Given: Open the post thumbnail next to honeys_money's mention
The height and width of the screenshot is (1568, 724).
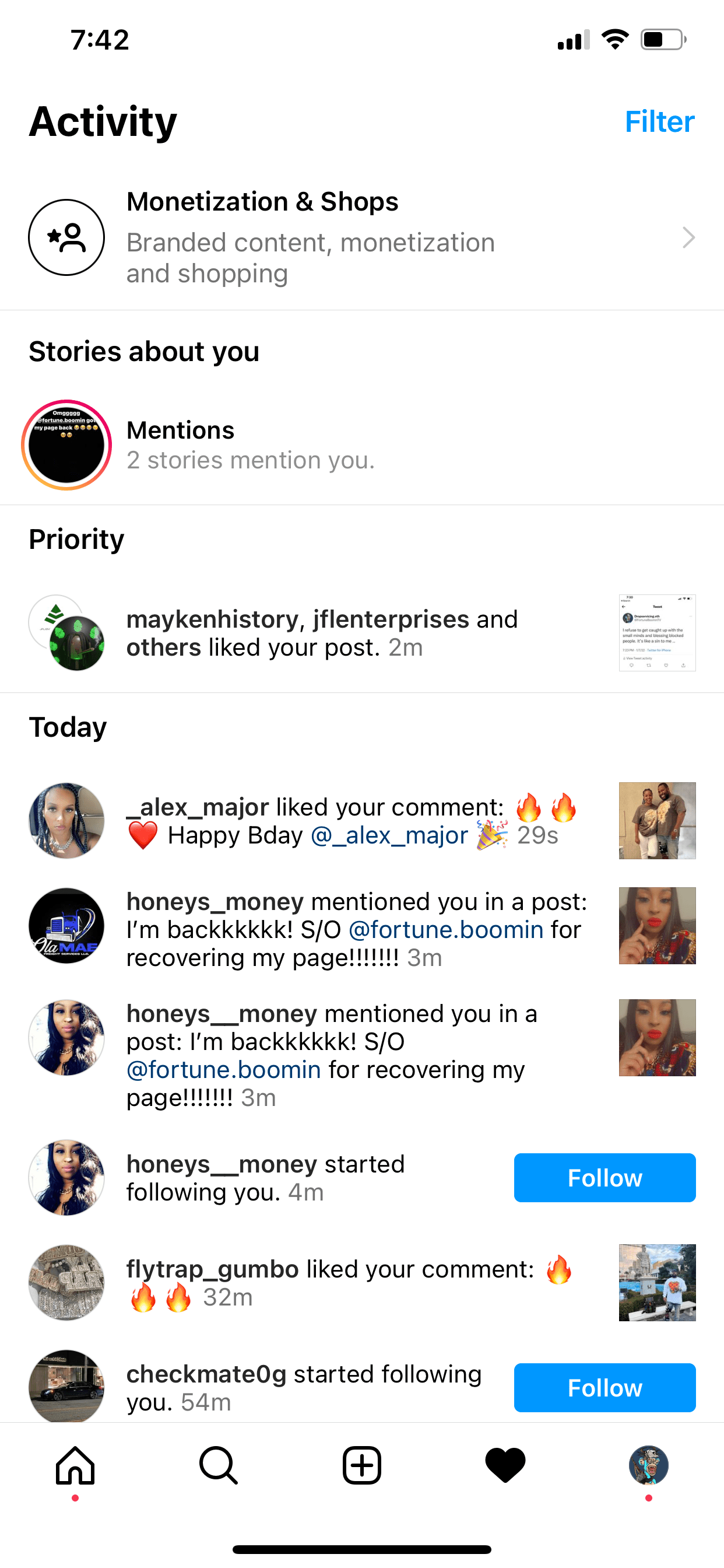Looking at the screenshot, I should (x=656, y=925).
